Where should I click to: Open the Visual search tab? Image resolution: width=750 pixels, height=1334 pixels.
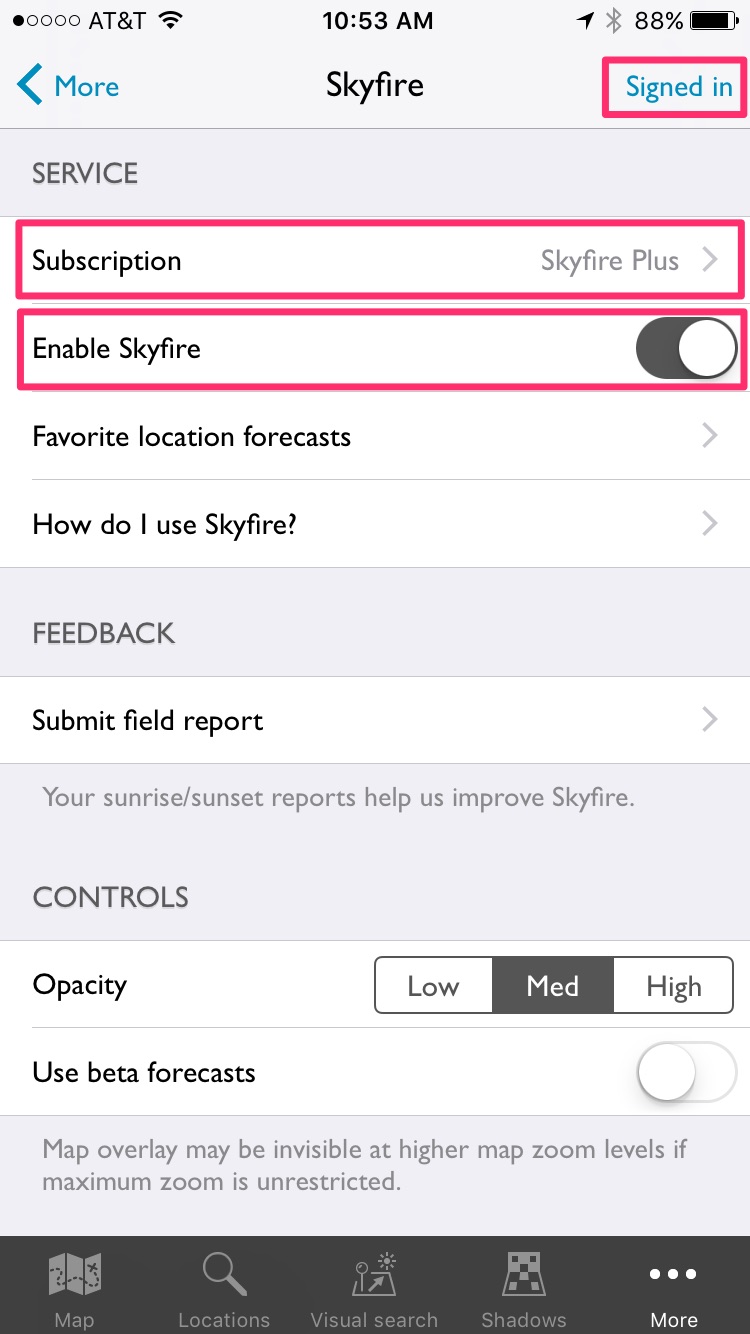click(x=375, y=1287)
